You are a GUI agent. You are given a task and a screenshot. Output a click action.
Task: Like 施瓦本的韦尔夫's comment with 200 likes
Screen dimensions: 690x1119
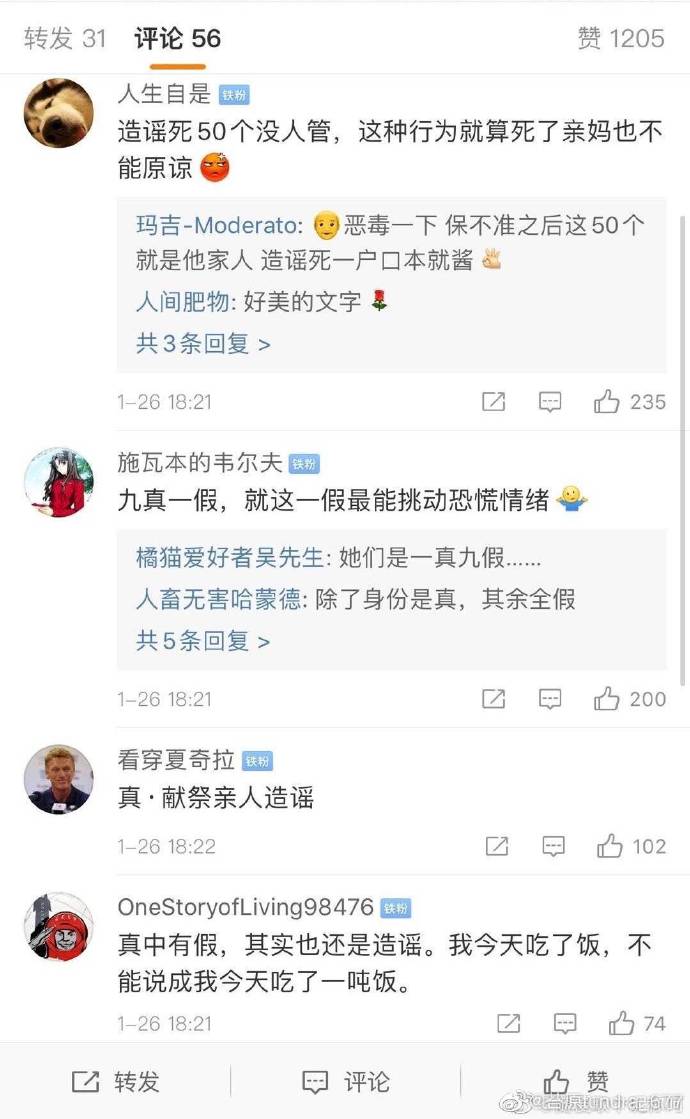(x=607, y=699)
